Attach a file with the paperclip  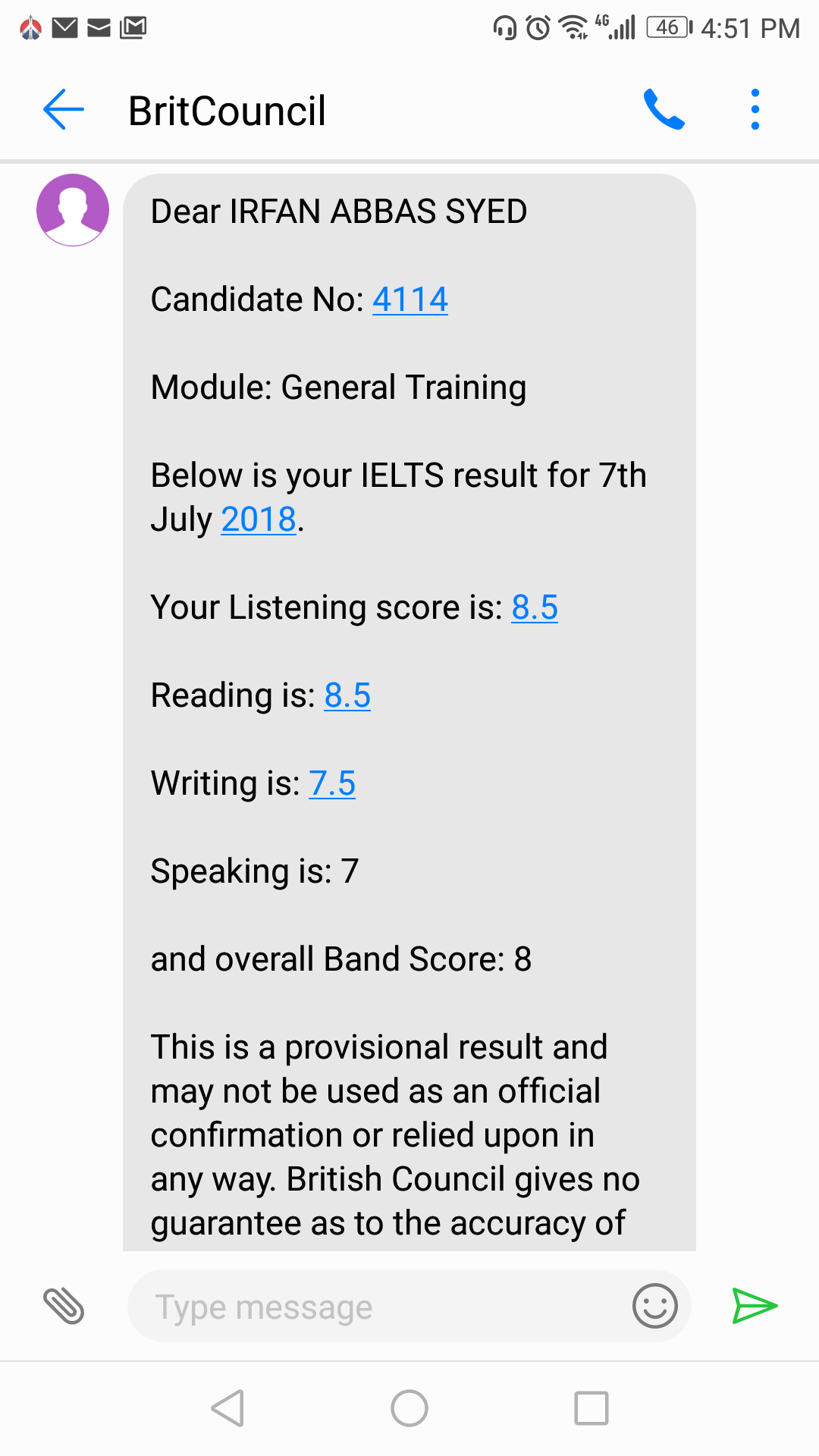point(64,1306)
